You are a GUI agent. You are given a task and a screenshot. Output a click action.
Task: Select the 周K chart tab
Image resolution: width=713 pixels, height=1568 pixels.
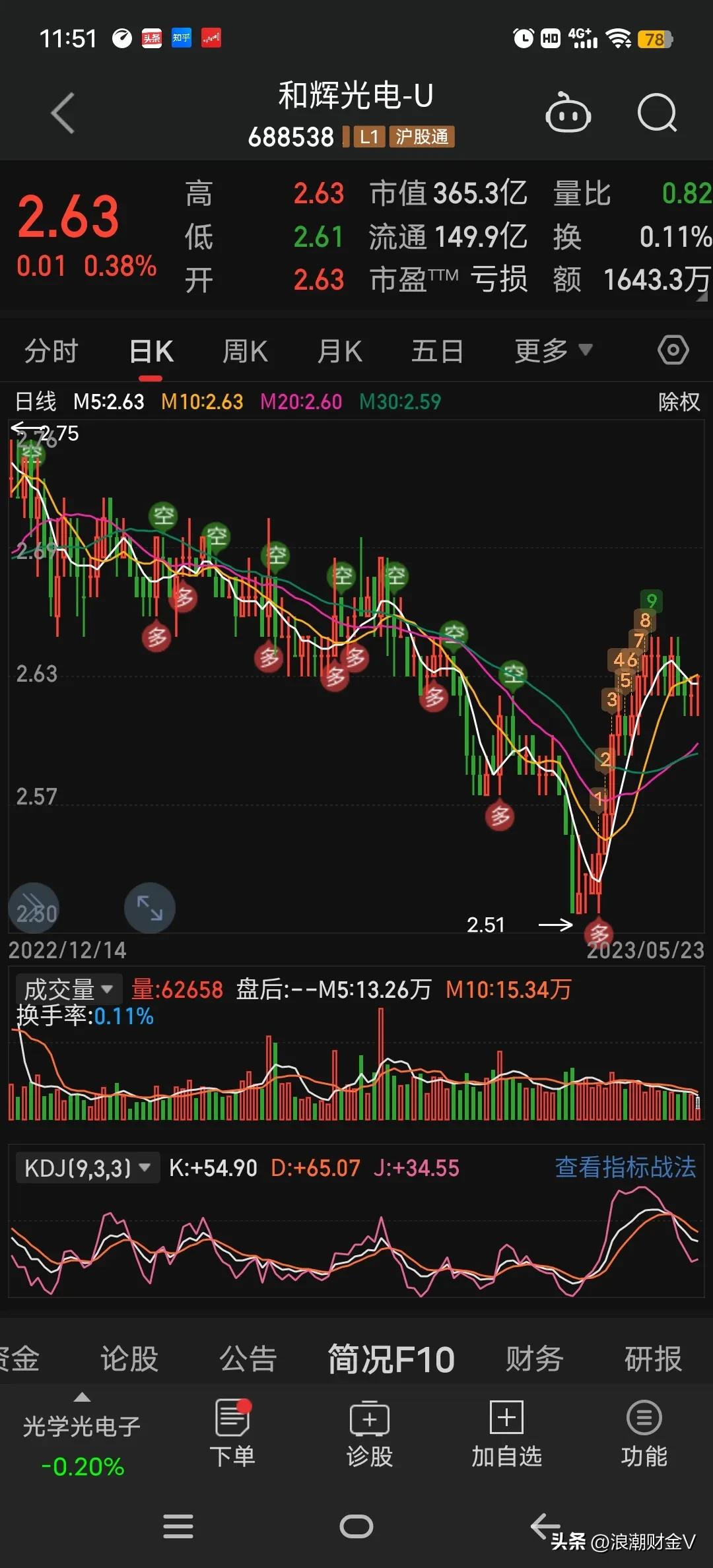pos(245,351)
